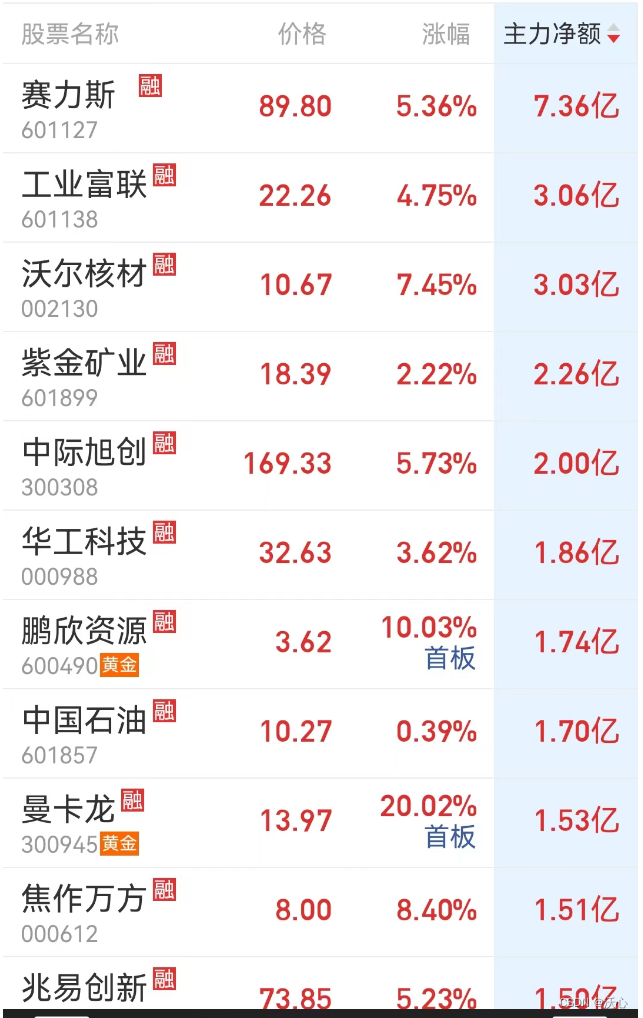Select 焦作万方 from the list

(84, 899)
